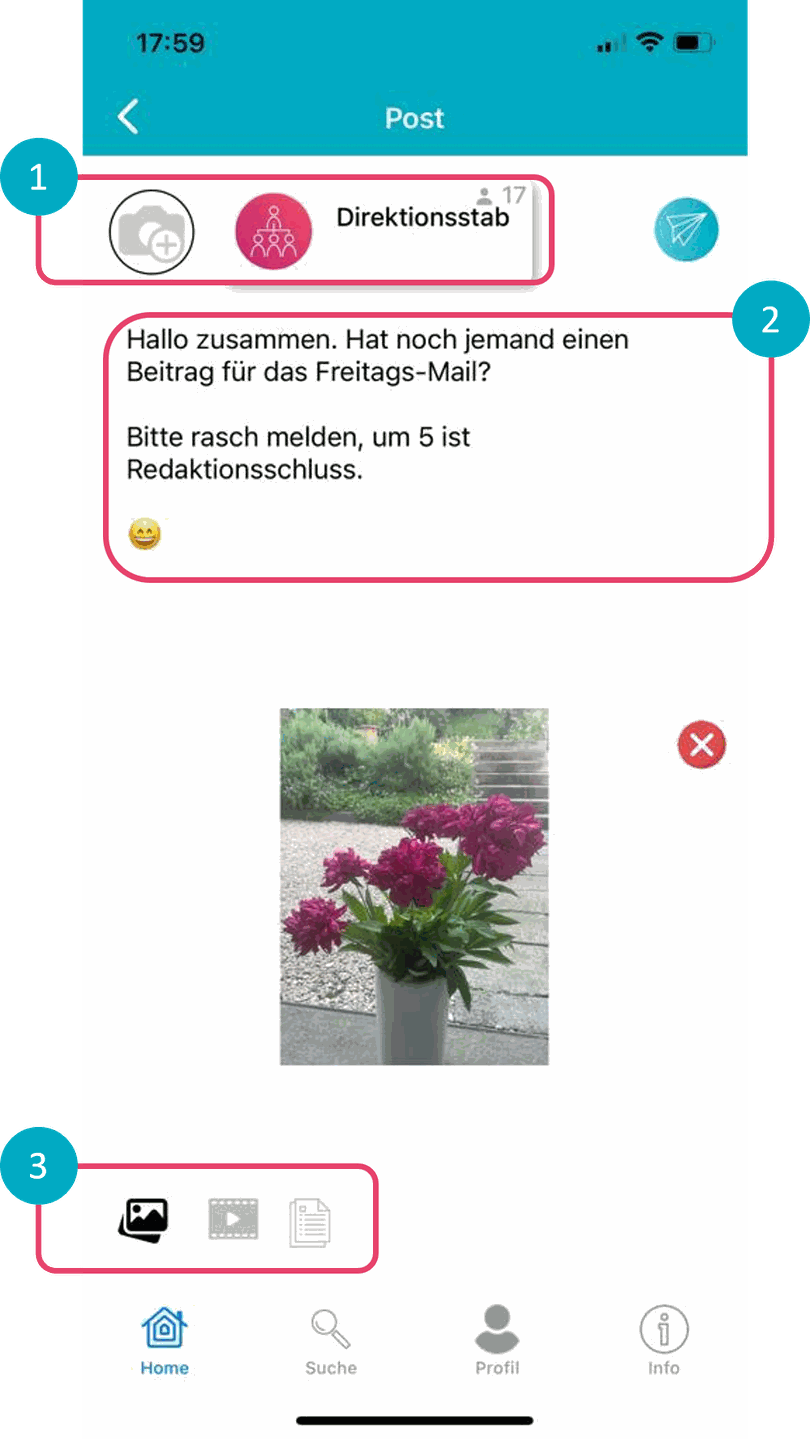Go back using the left chevron arrow
This screenshot has height=1439, width=810.
(129, 116)
